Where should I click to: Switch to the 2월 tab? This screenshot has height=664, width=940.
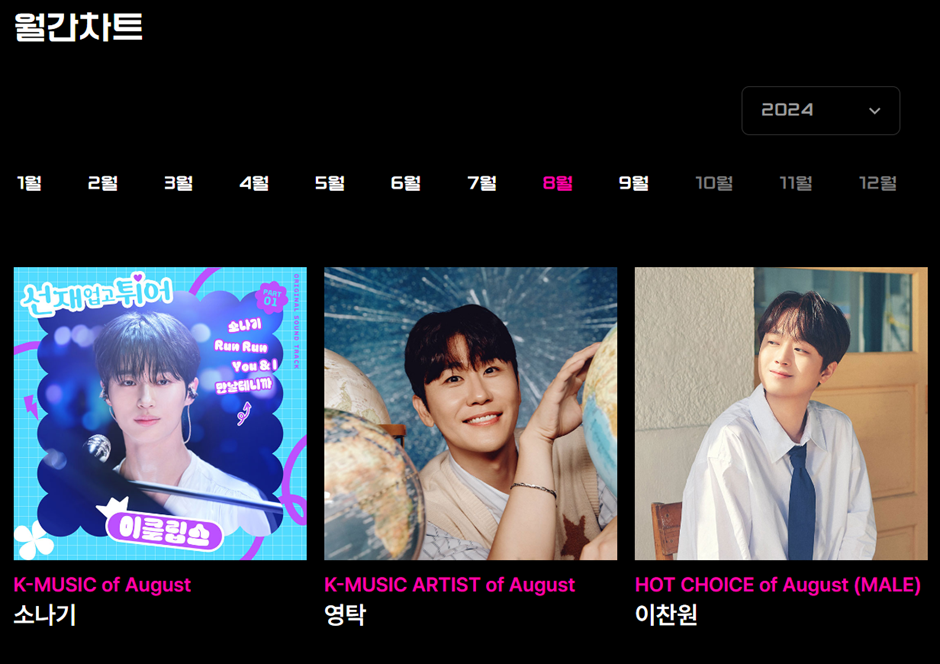click(x=103, y=183)
